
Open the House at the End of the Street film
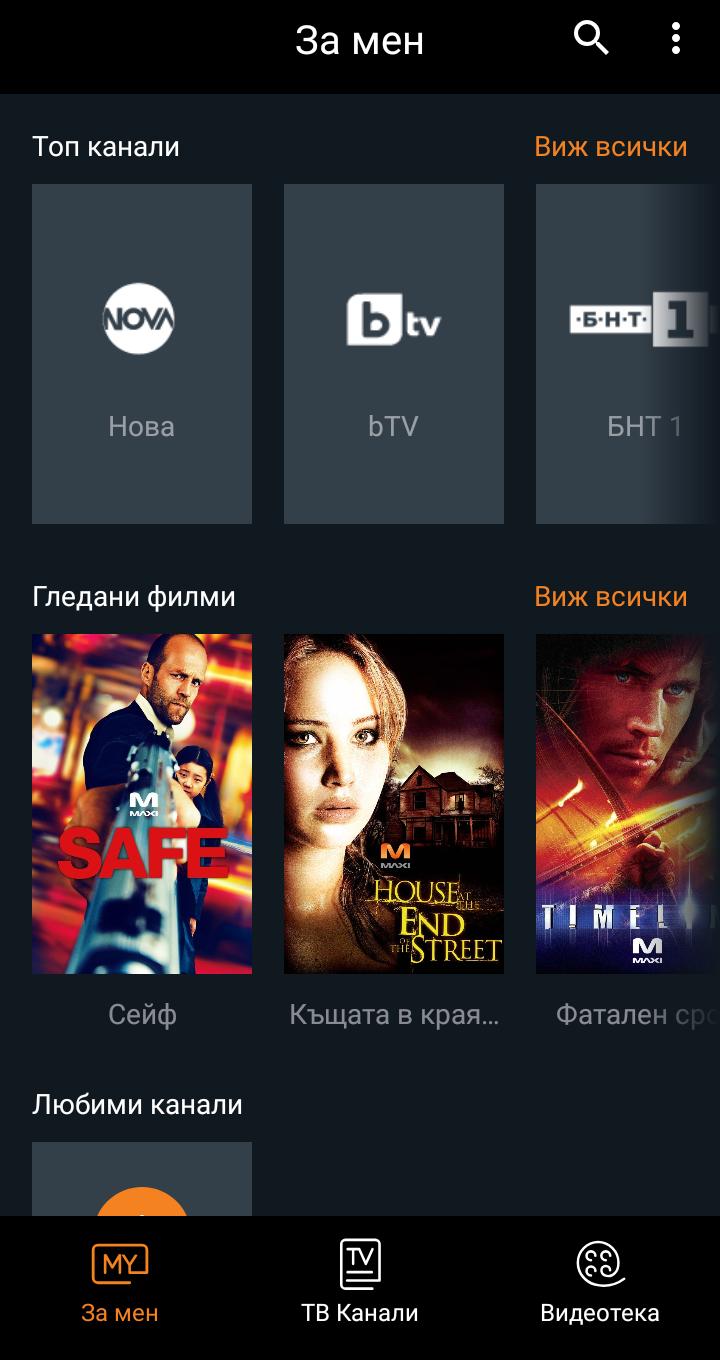[394, 803]
